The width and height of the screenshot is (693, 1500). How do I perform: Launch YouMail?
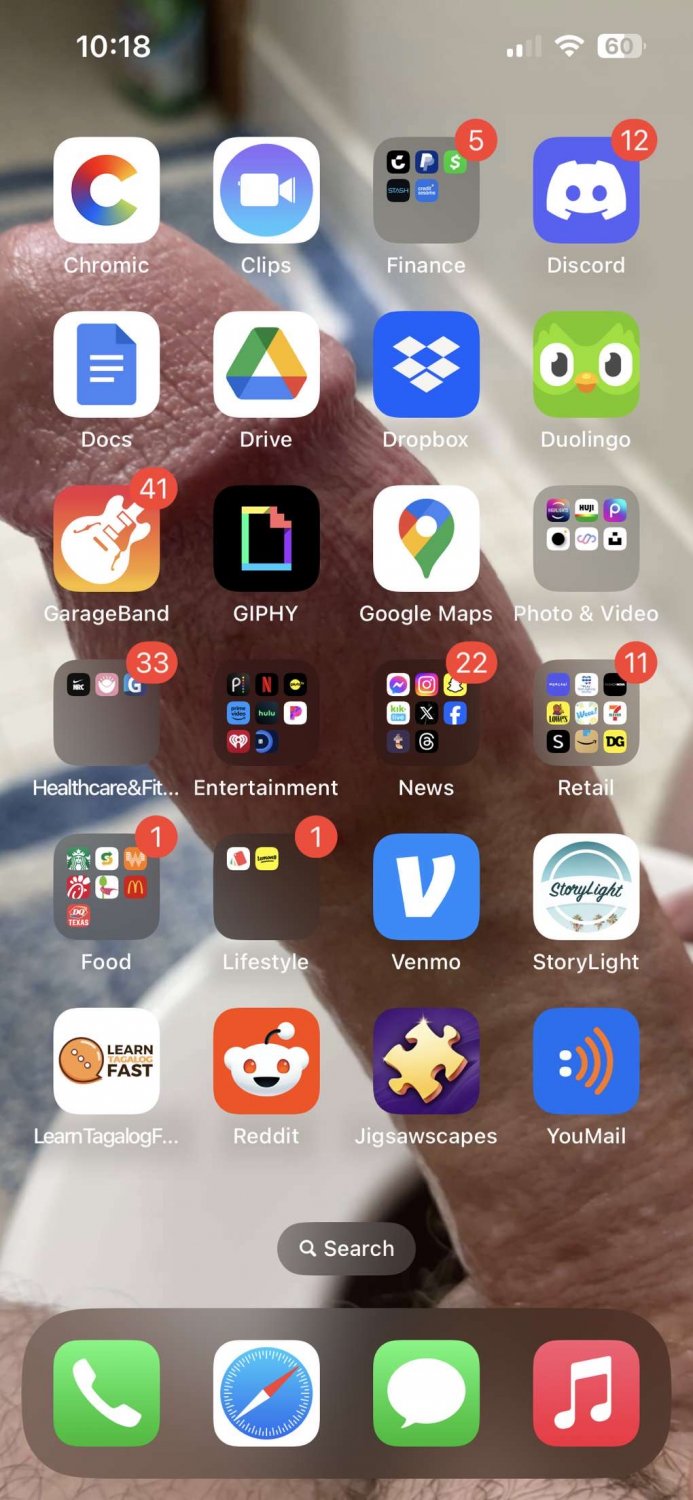[x=586, y=1060]
